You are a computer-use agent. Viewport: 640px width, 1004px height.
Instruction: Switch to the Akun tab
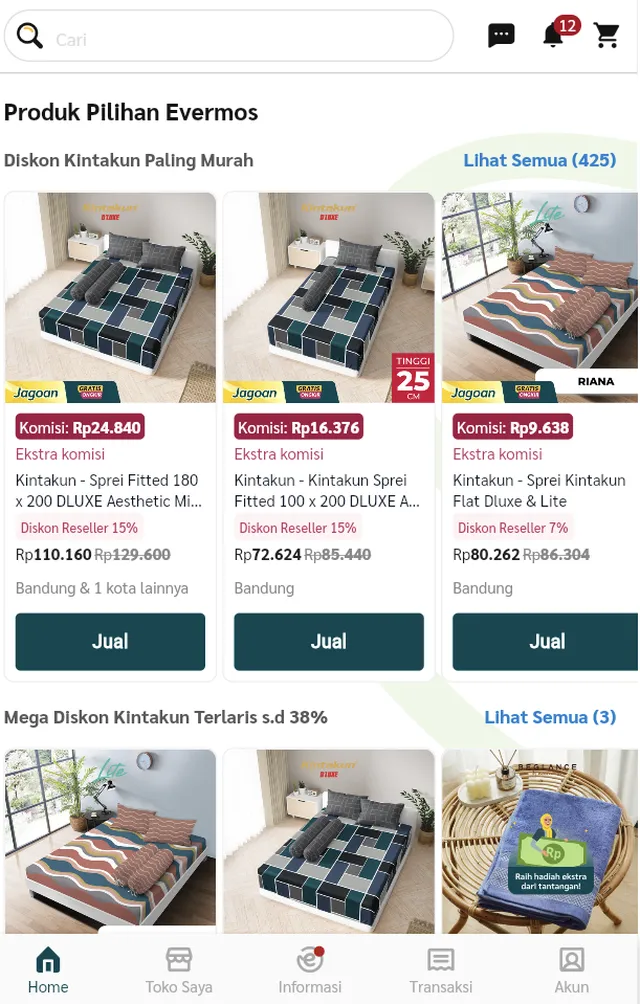[x=572, y=971]
